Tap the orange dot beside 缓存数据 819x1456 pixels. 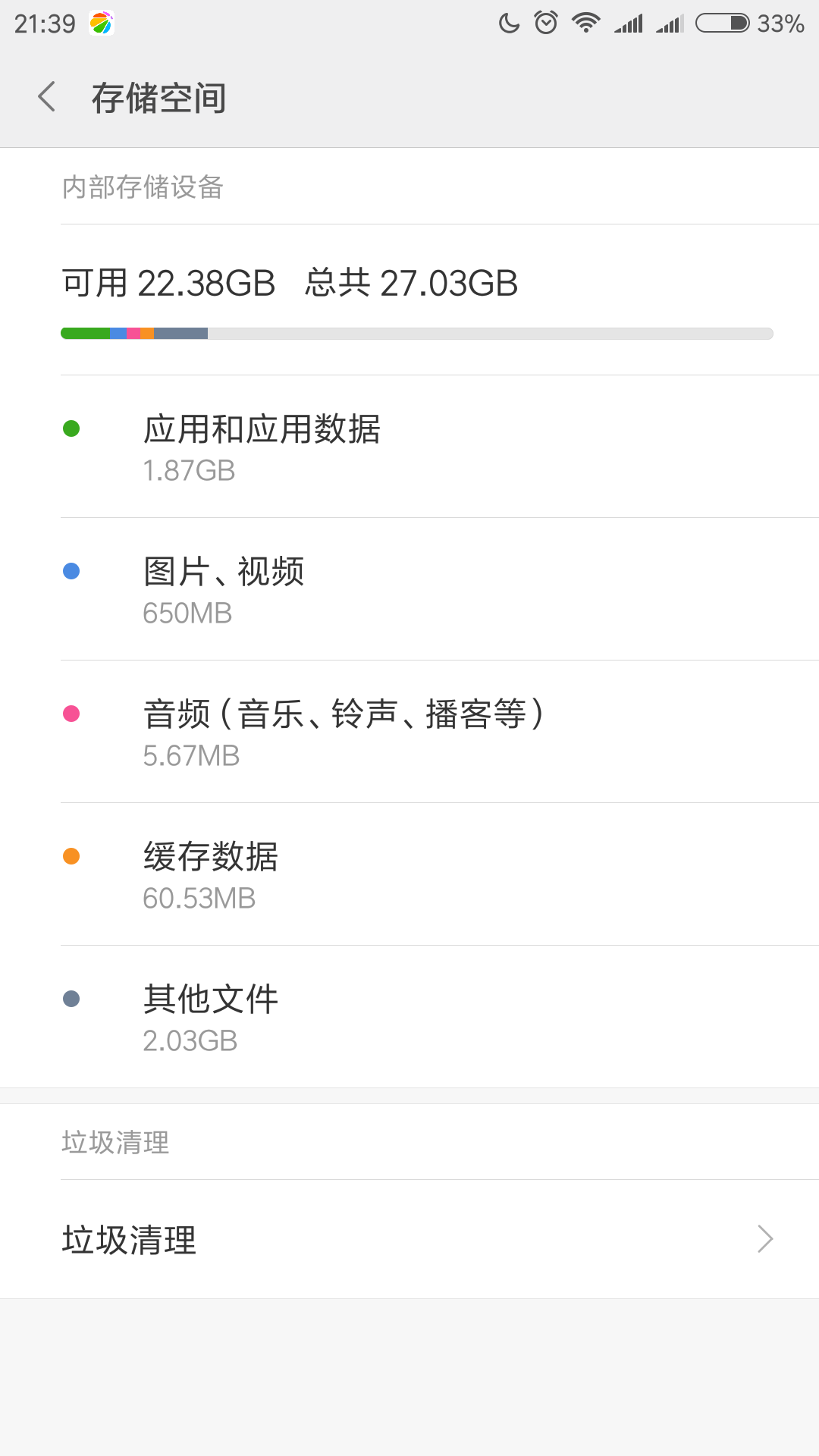coord(73,855)
